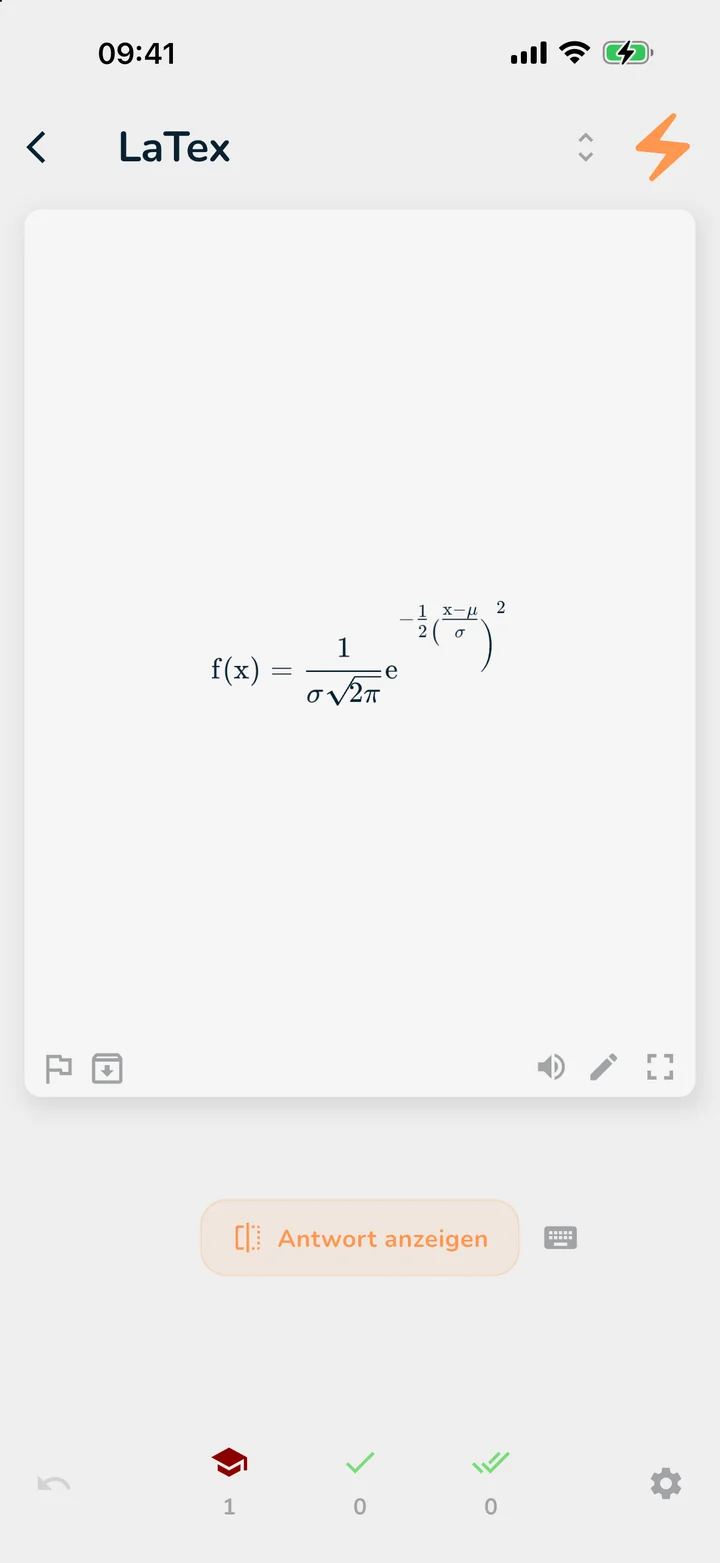Tap Antwort anzeigen to reveal answer
The image size is (720, 1563).
[360, 1238]
